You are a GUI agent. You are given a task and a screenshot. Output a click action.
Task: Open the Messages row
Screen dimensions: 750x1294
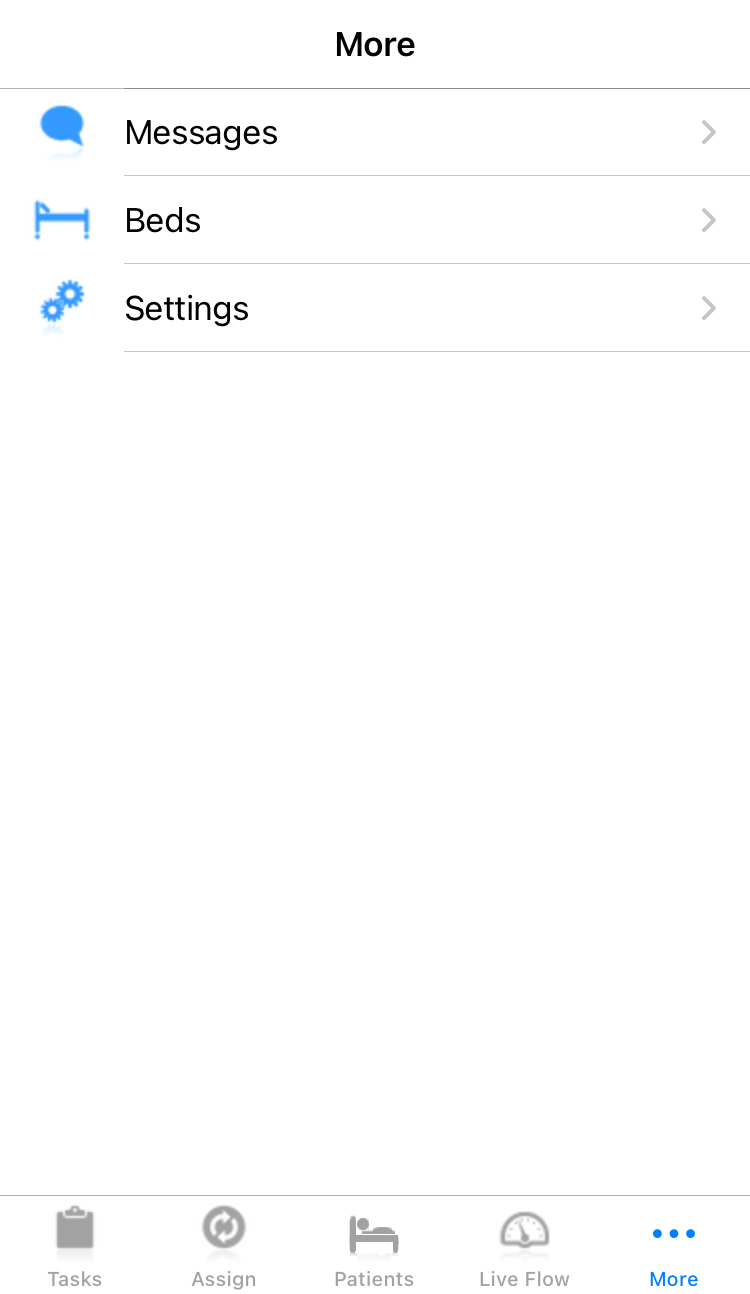375,132
